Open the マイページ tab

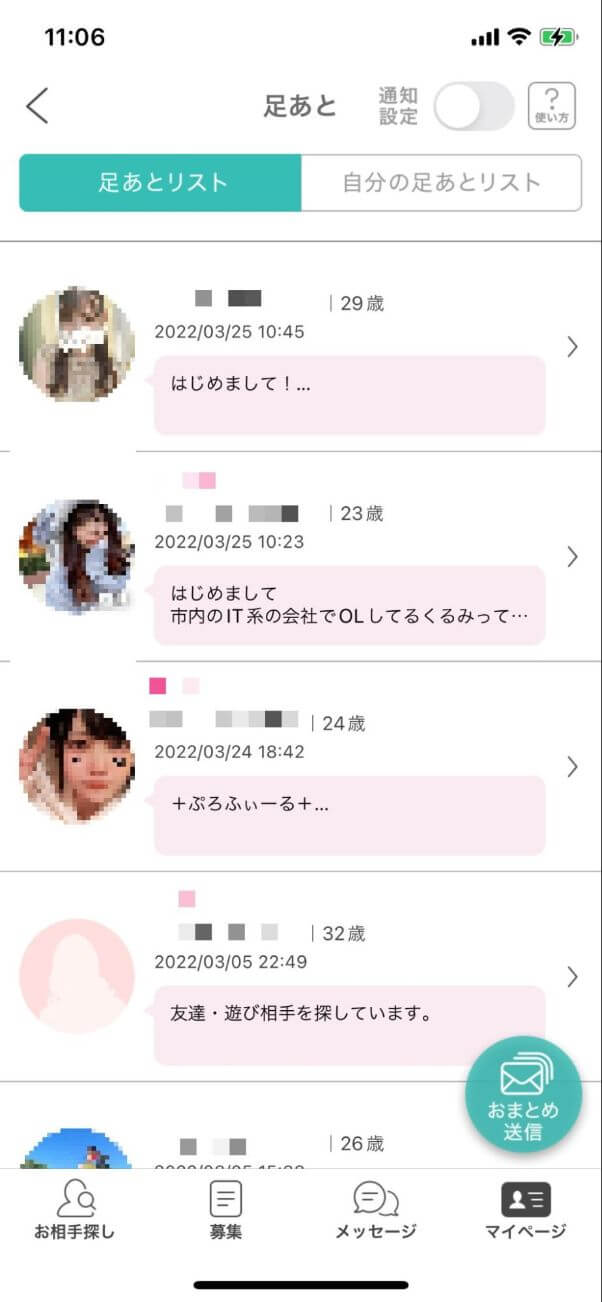pyautogui.click(x=526, y=1209)
